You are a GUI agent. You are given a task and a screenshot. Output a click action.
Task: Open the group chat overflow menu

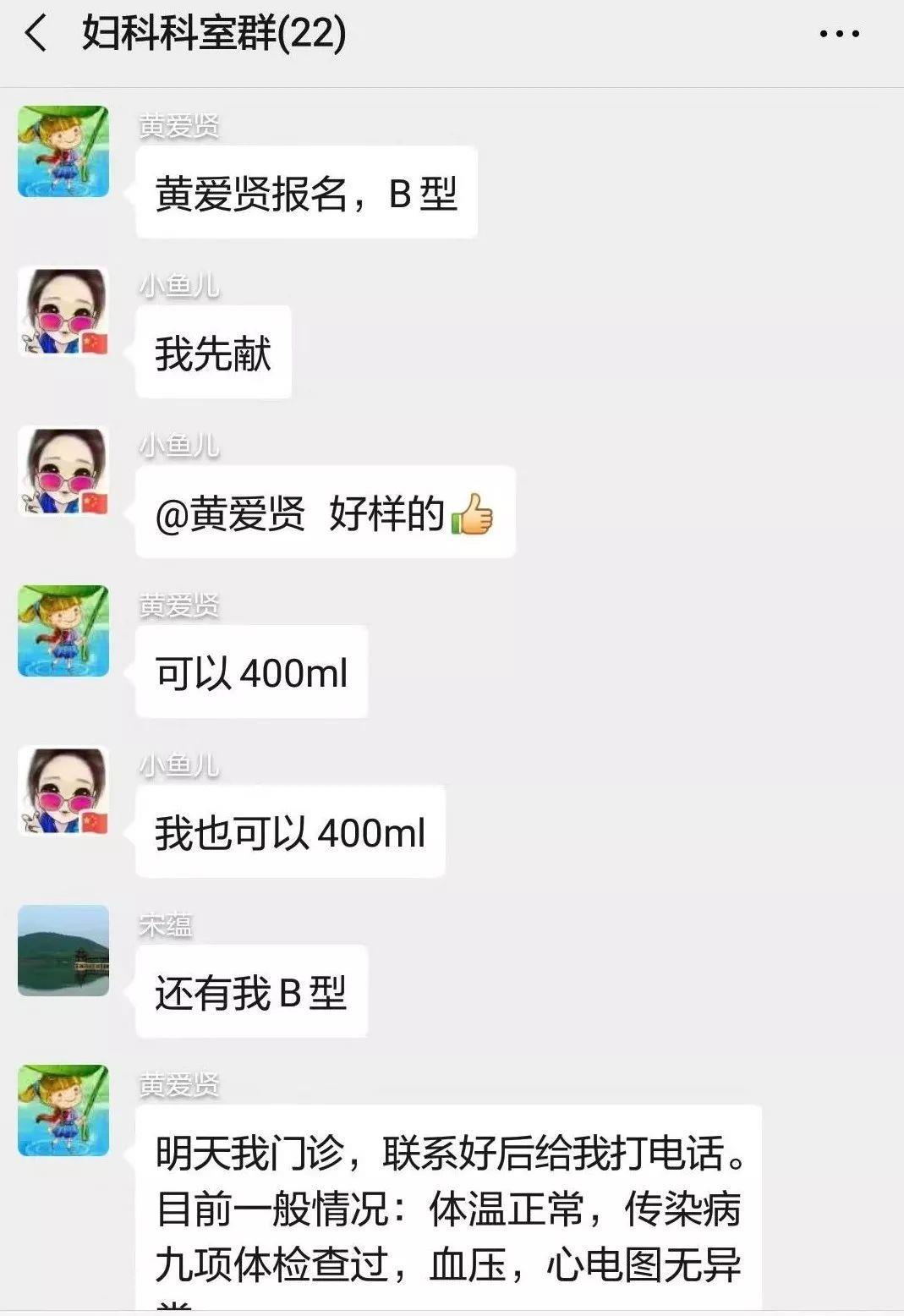839,35
